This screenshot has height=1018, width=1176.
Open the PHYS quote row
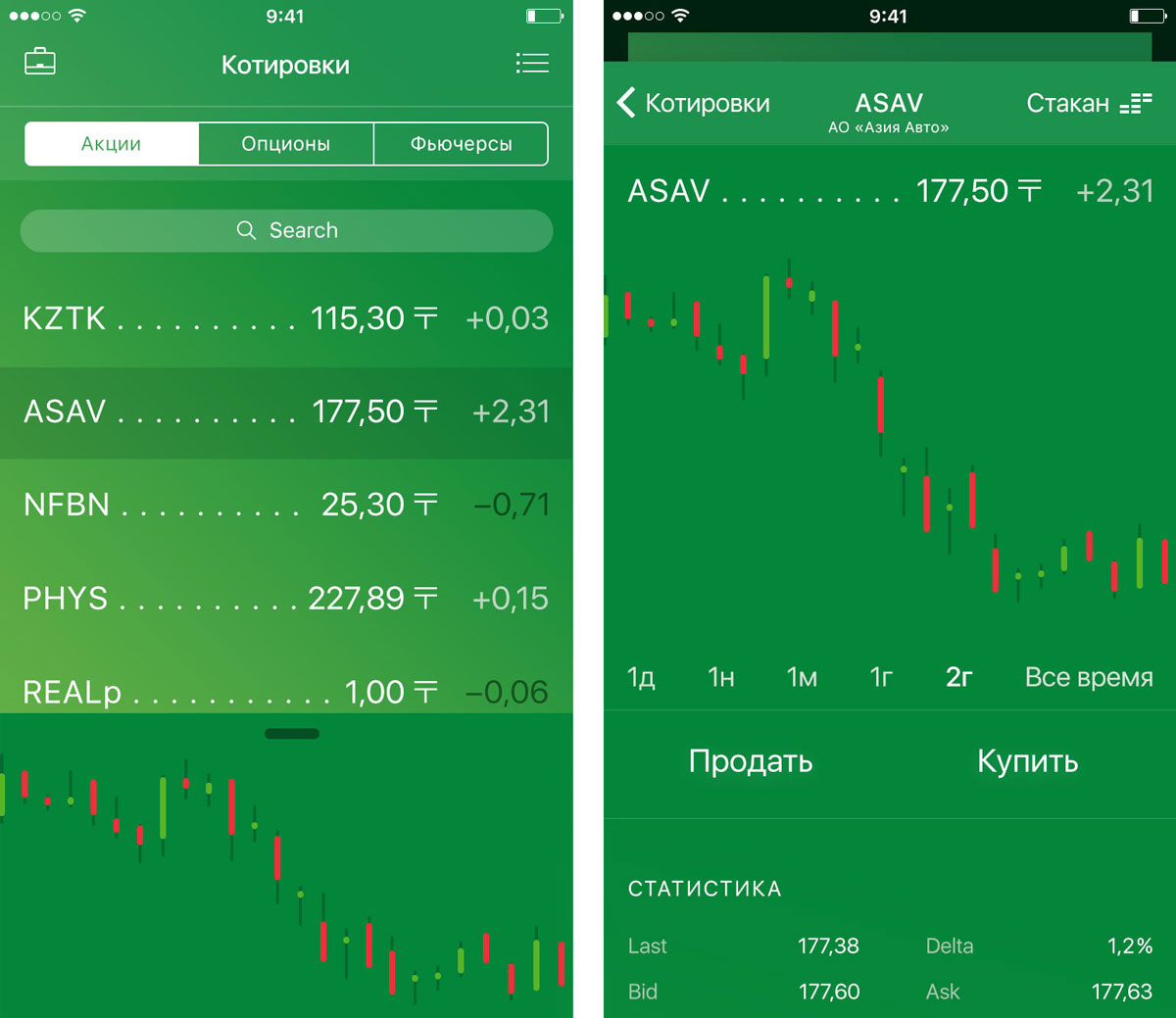point(286,598)
